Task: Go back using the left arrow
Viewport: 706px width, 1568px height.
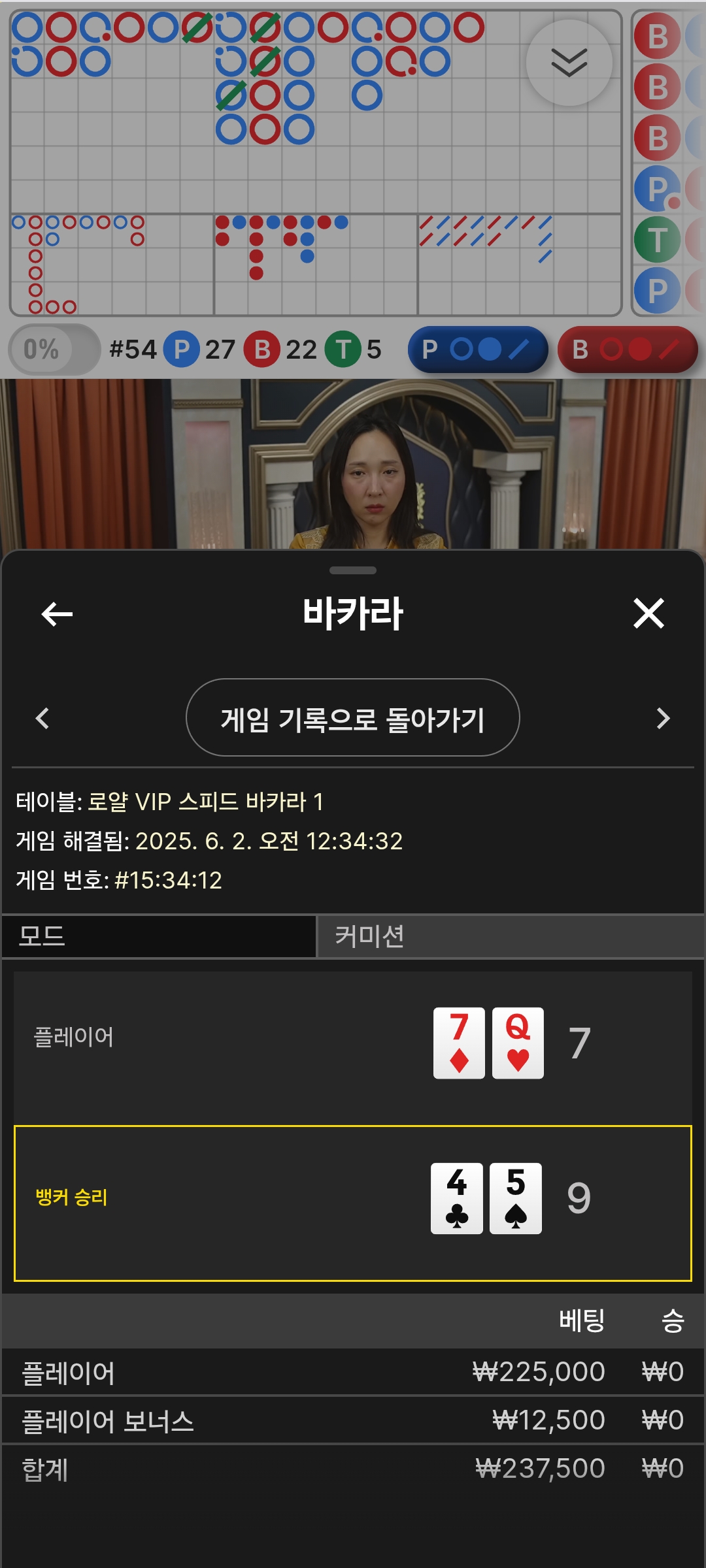Action: (x=57, y=613)
